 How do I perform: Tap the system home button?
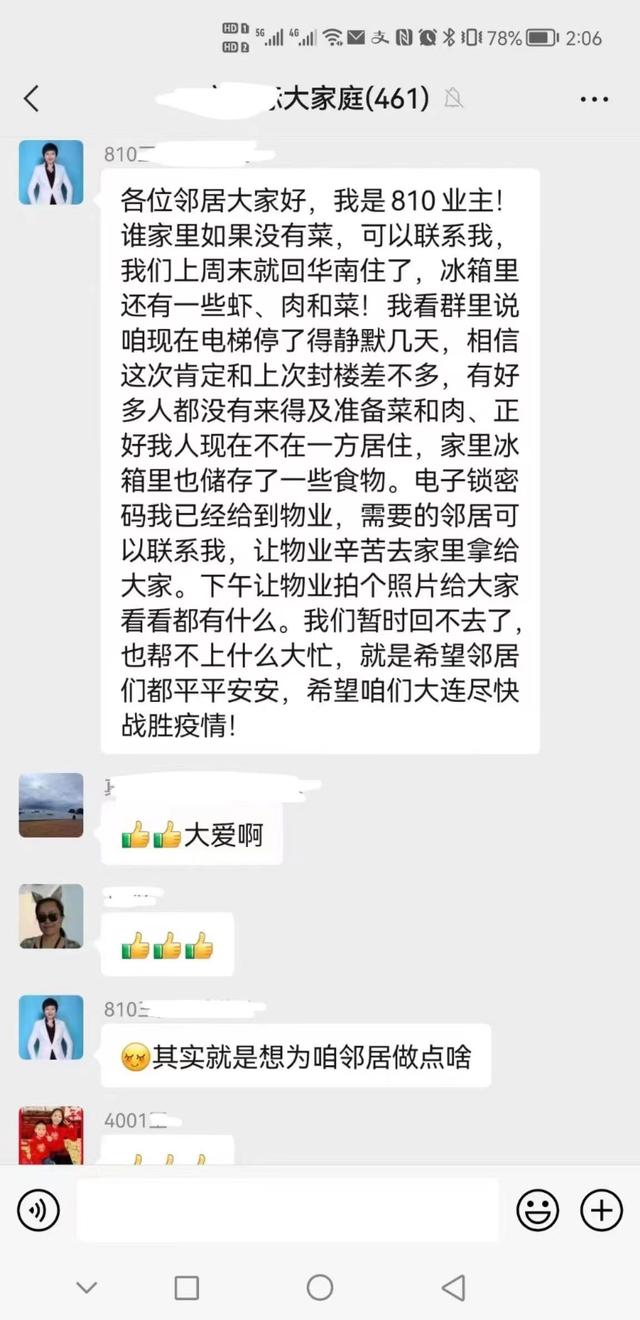(320, 1287)
